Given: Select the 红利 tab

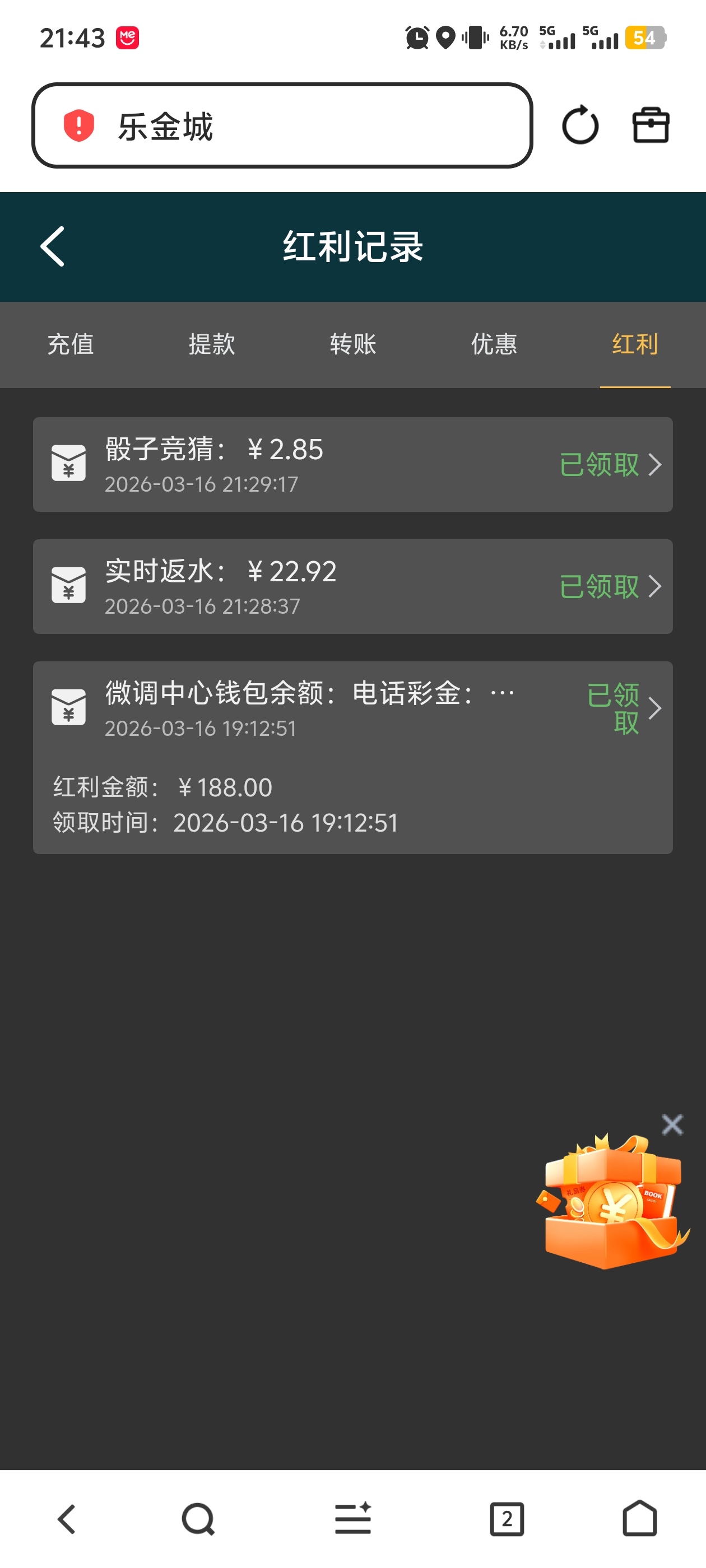Looking at the screenshot, I should point(634,344).
